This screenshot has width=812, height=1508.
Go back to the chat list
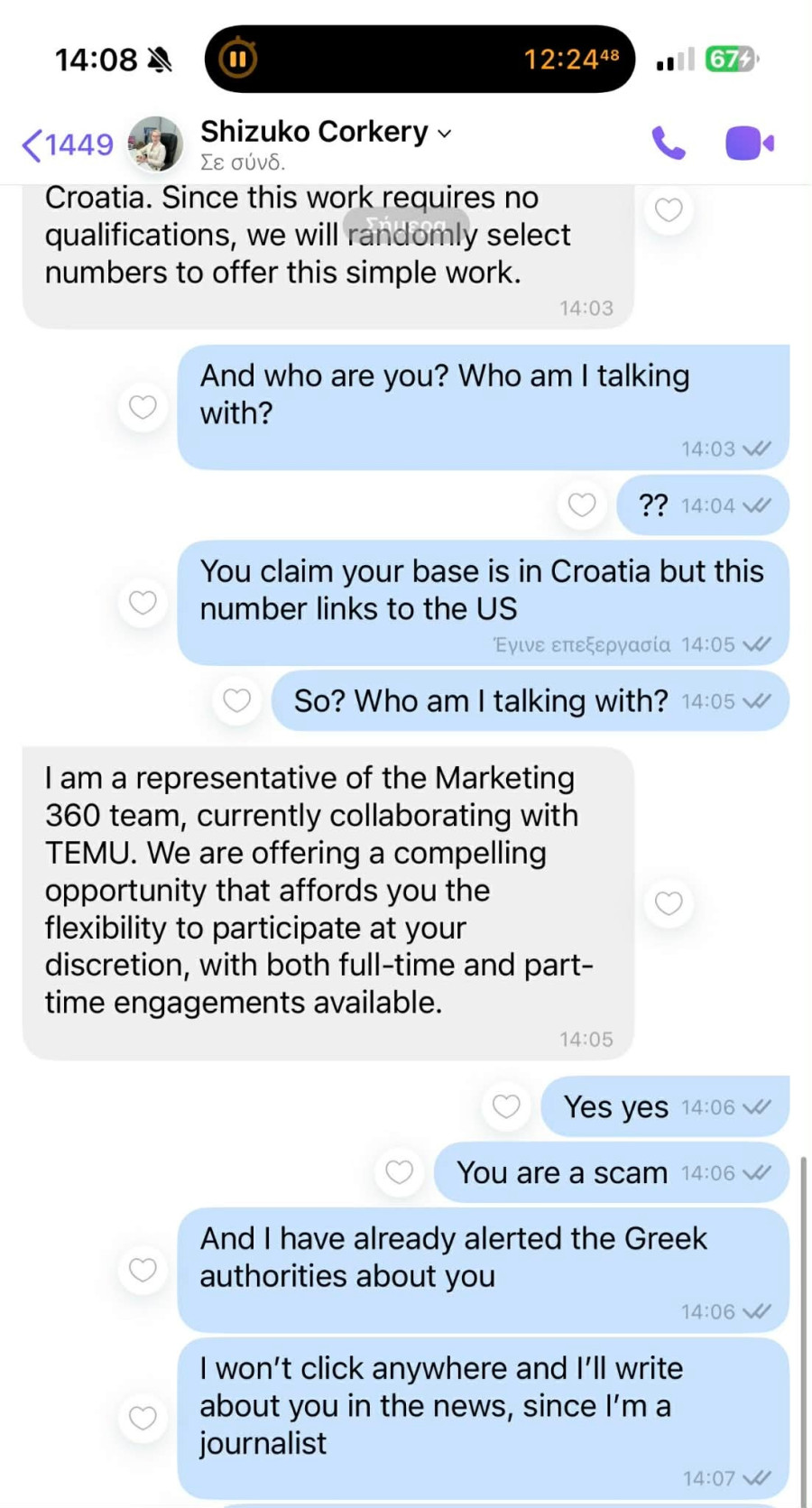tap(67, 144)
